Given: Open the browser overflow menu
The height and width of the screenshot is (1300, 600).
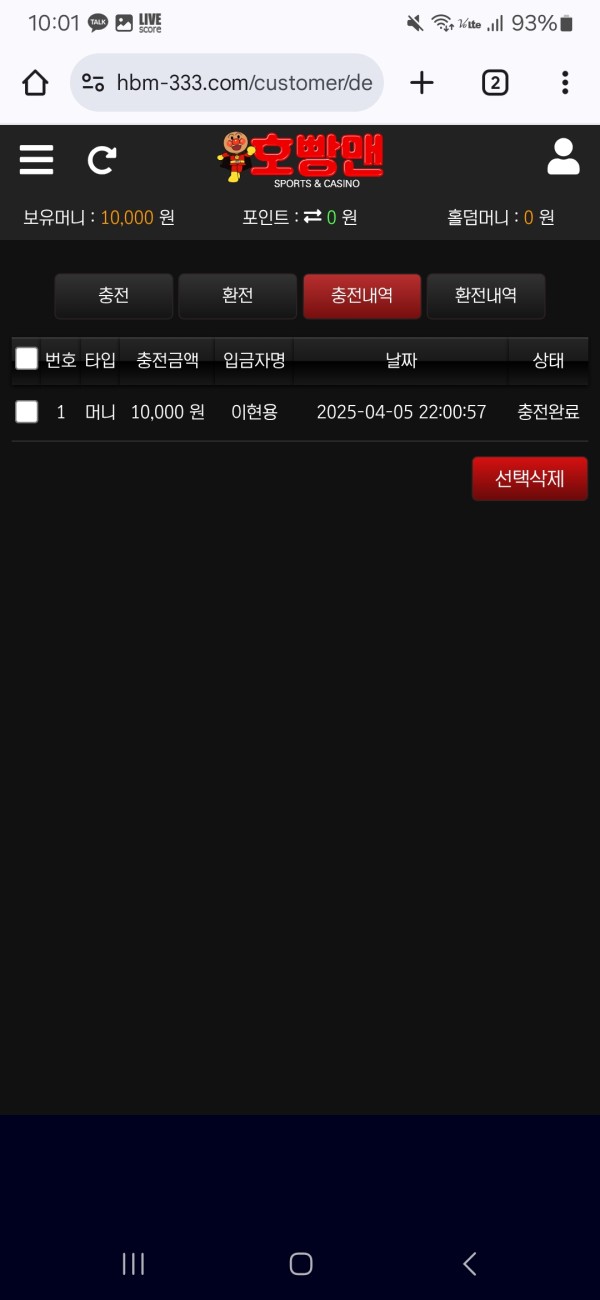Looking at the screenshot, I should 565,83.
